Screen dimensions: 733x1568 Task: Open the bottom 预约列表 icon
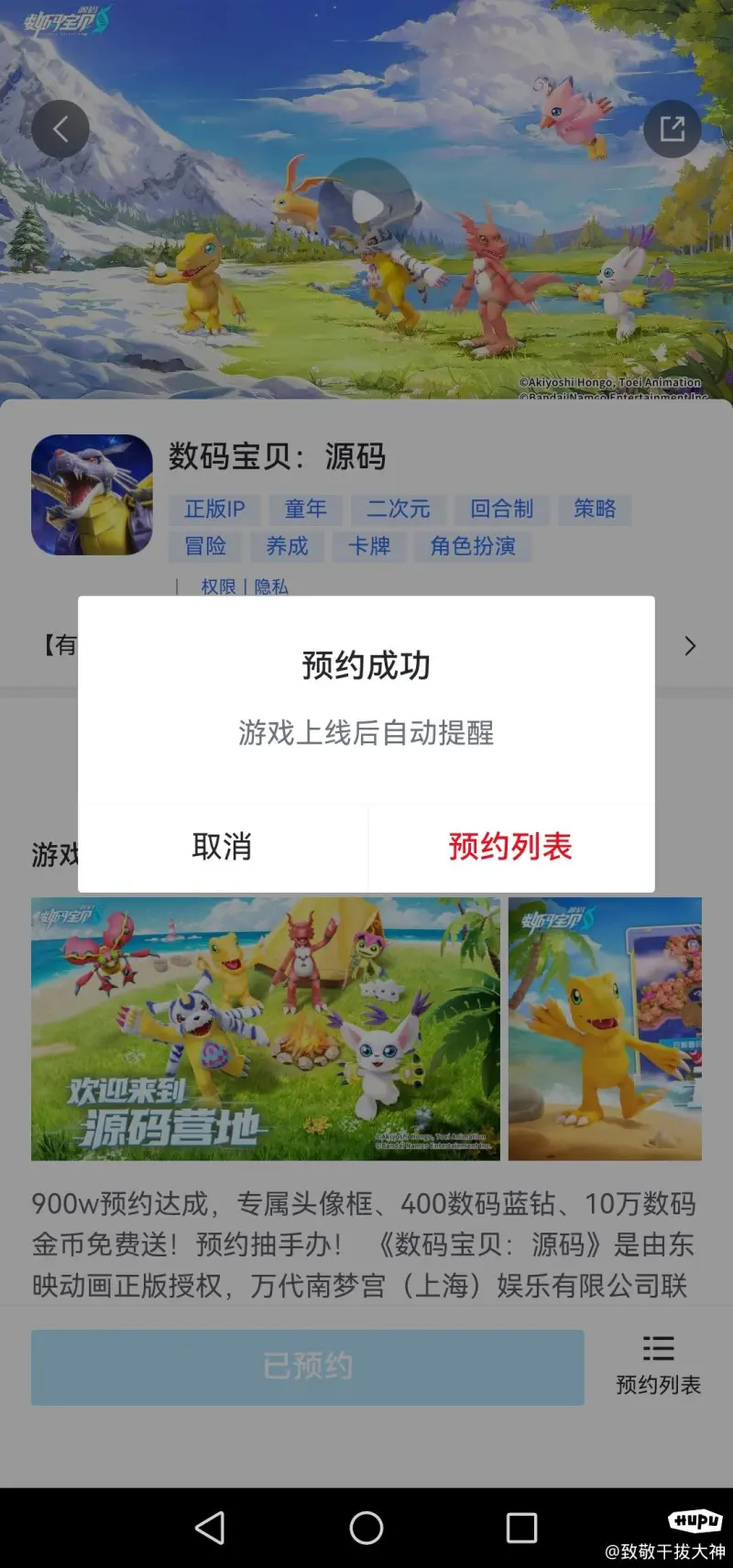click(658, 1364)
